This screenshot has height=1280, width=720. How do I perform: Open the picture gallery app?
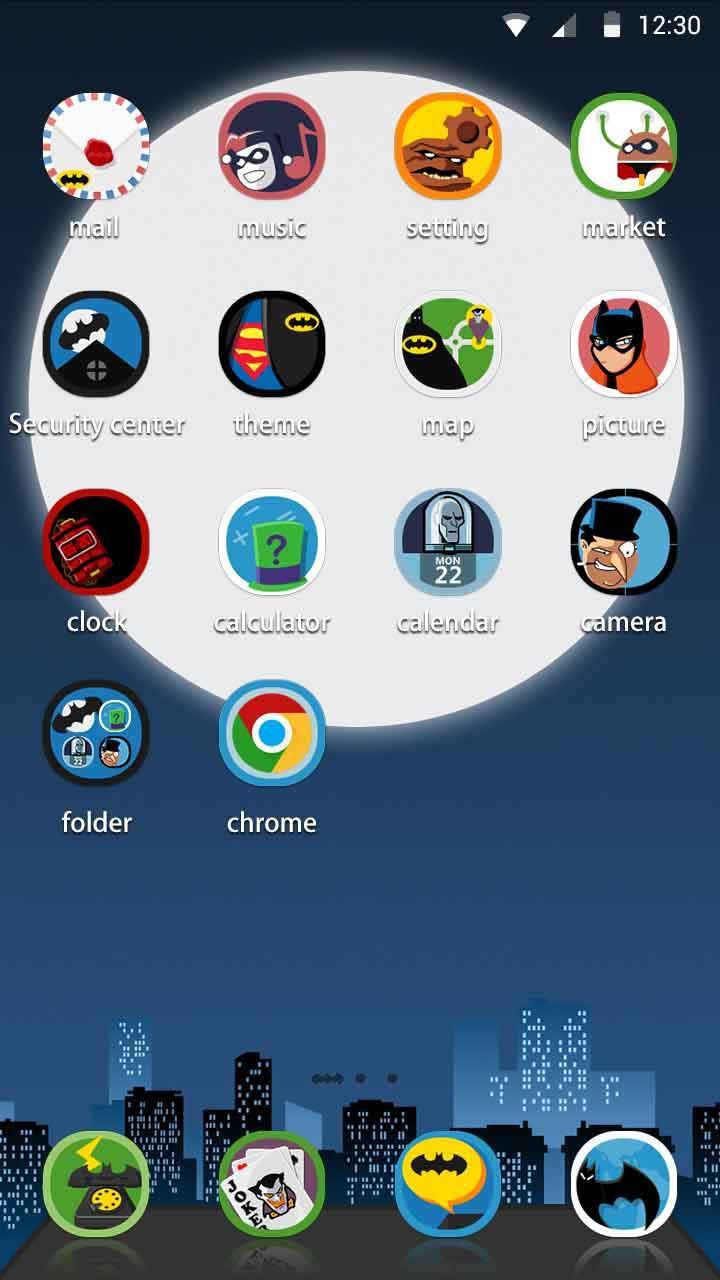coord(624,345)
